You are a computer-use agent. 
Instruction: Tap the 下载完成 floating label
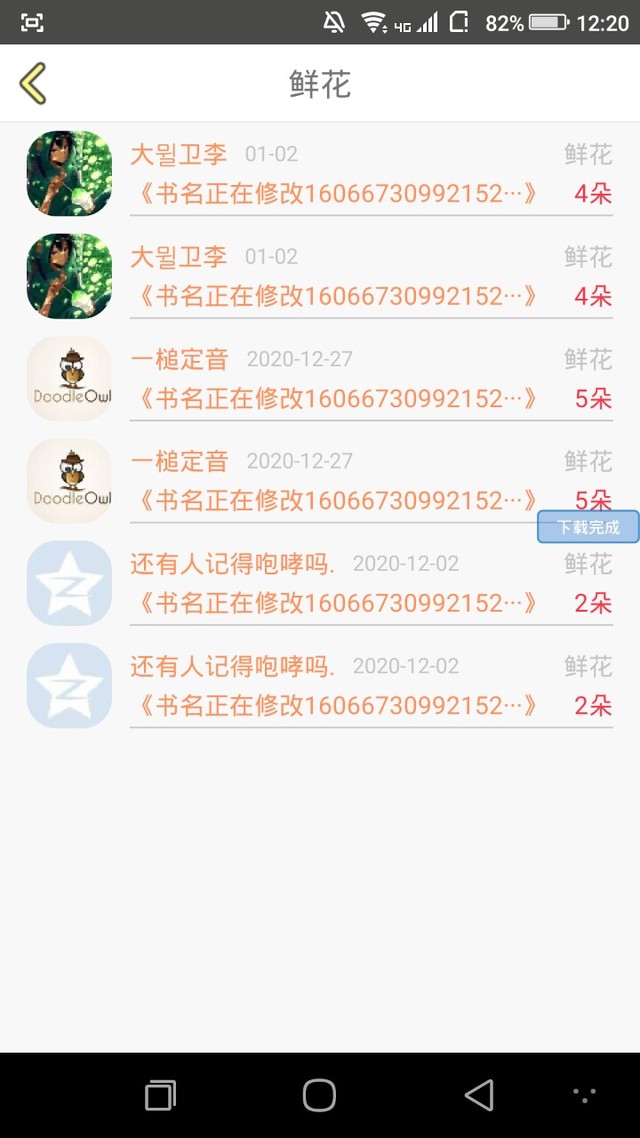click(x=588, y=527)
